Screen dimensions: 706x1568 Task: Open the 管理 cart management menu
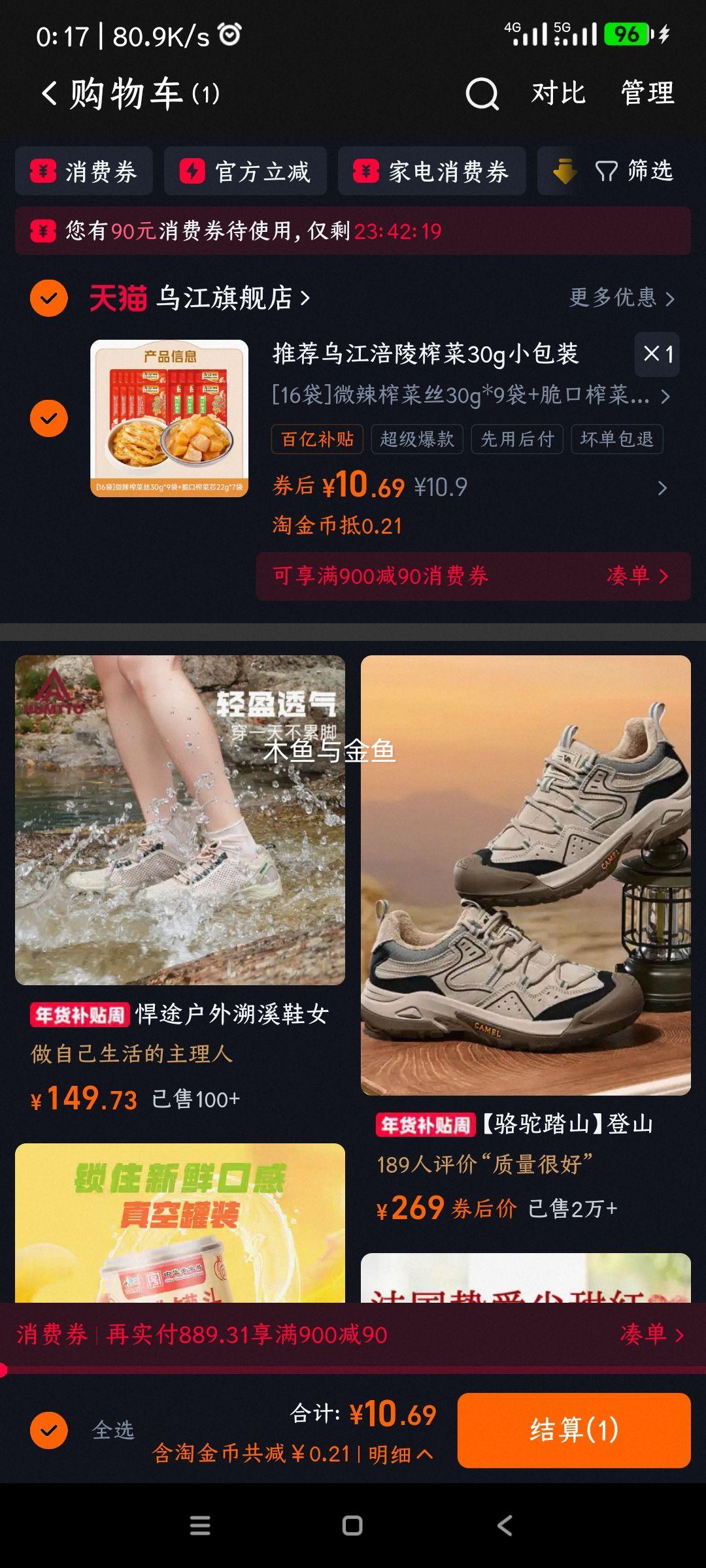(x=646, y=93)
